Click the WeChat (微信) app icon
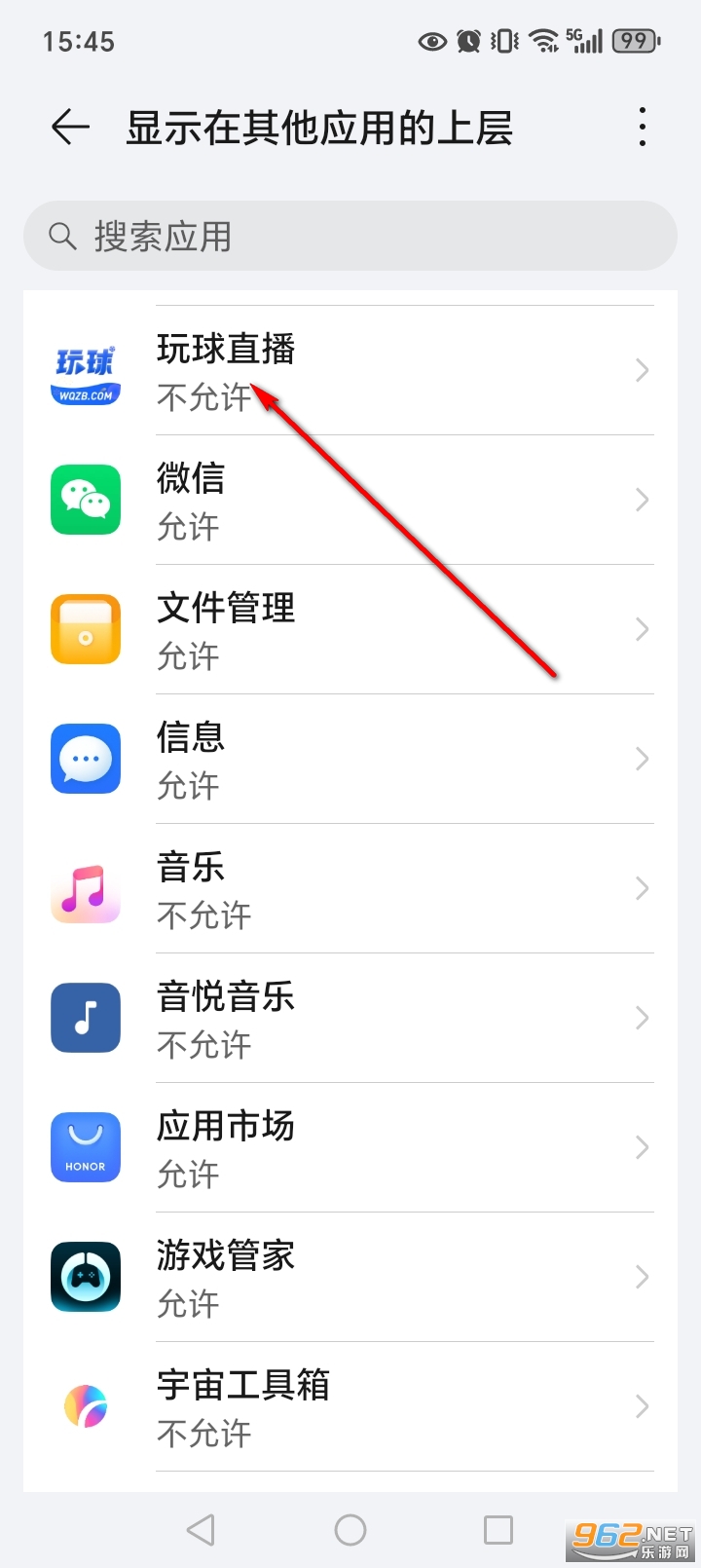The height and width of the screenshot is (1568, 701). [x=85, y=500]
